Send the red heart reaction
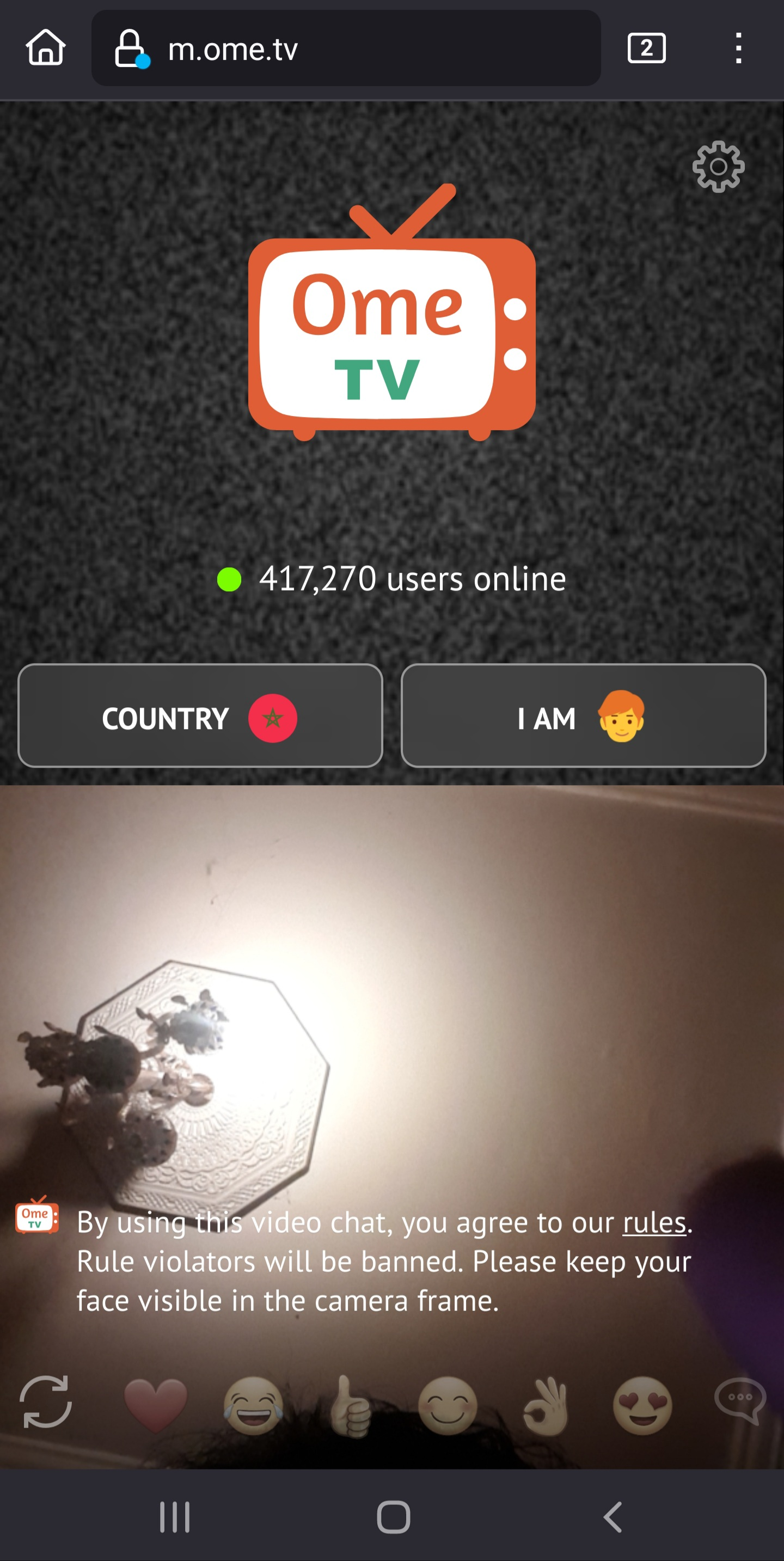The height and width of the screenshot is (1561, 784). point(156,1405)
